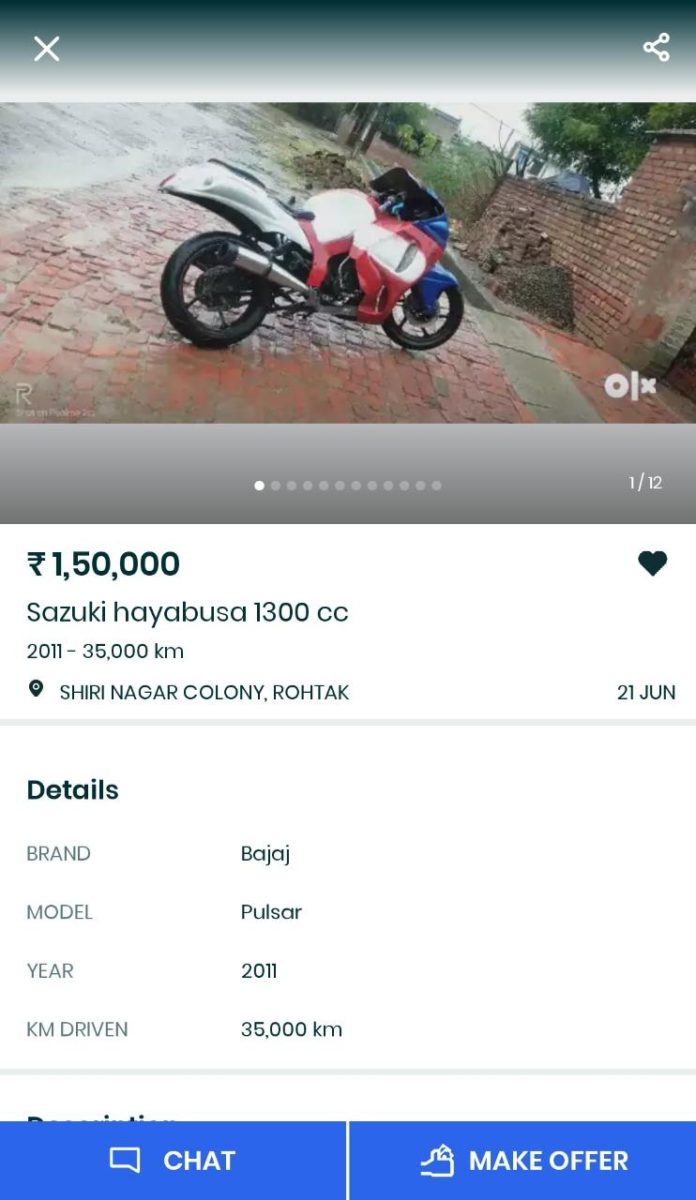This screenshot has width=696, height=1200.
Task: Close the listing with the X icon
Action: [46, 48]
